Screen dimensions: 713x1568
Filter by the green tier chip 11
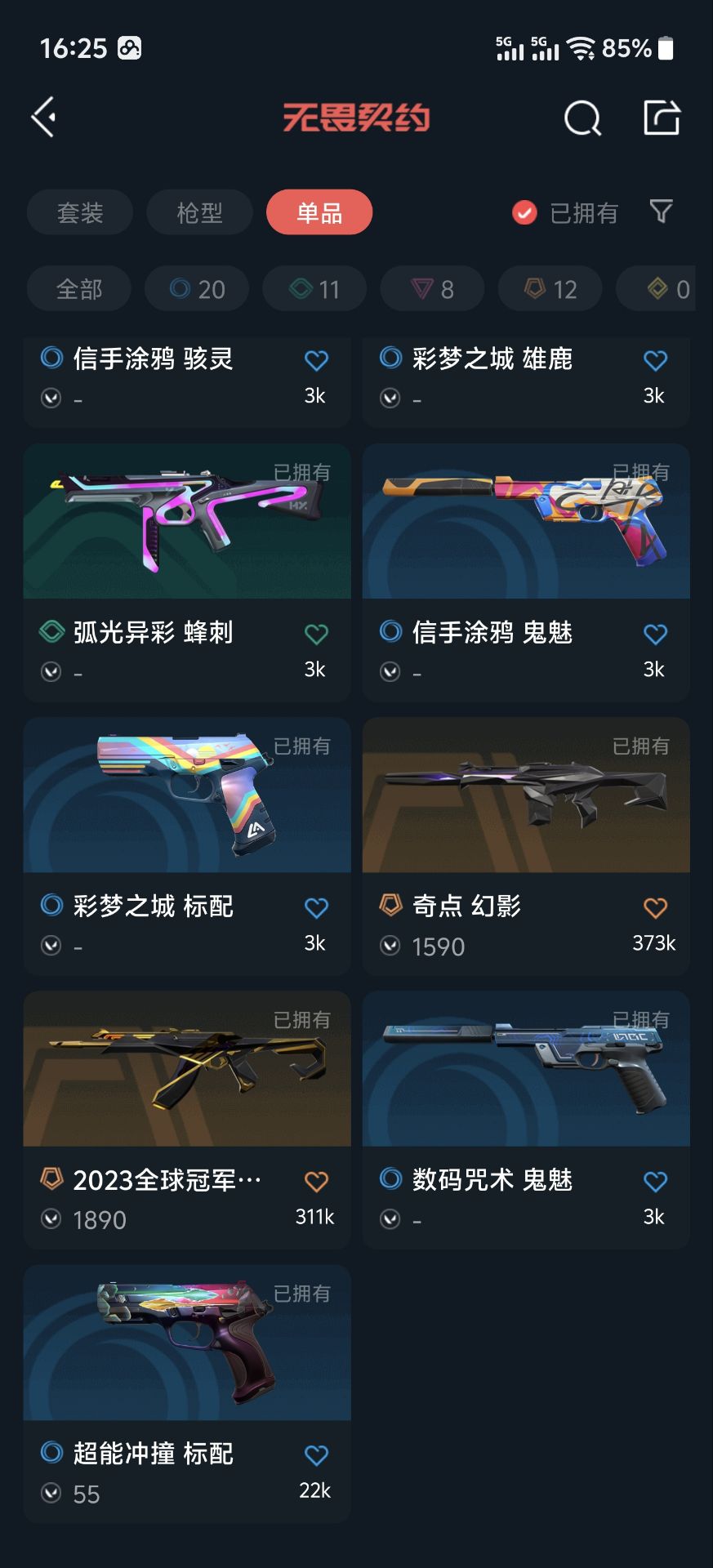314,289
